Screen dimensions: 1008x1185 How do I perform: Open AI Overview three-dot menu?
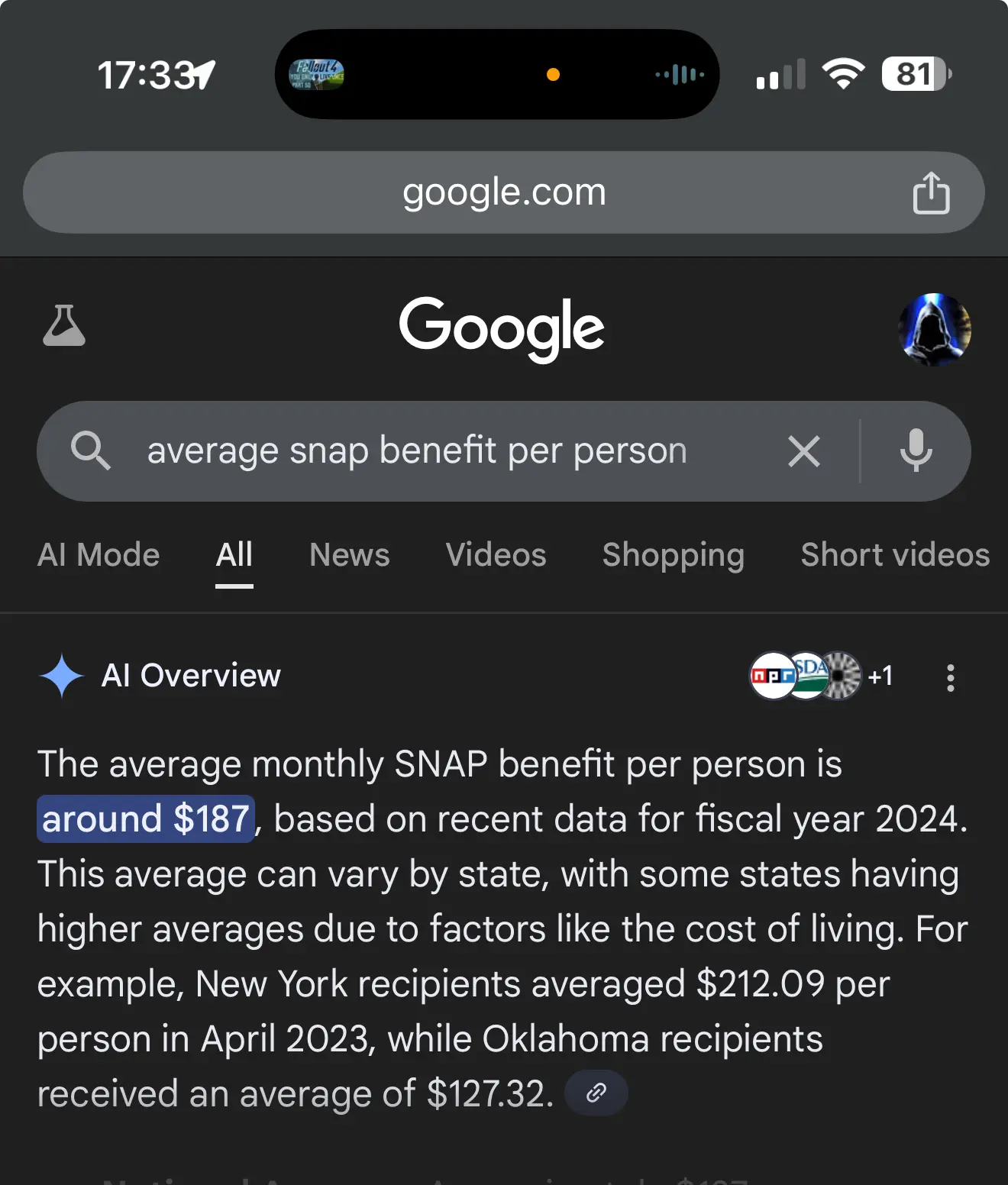coord(950,677)
